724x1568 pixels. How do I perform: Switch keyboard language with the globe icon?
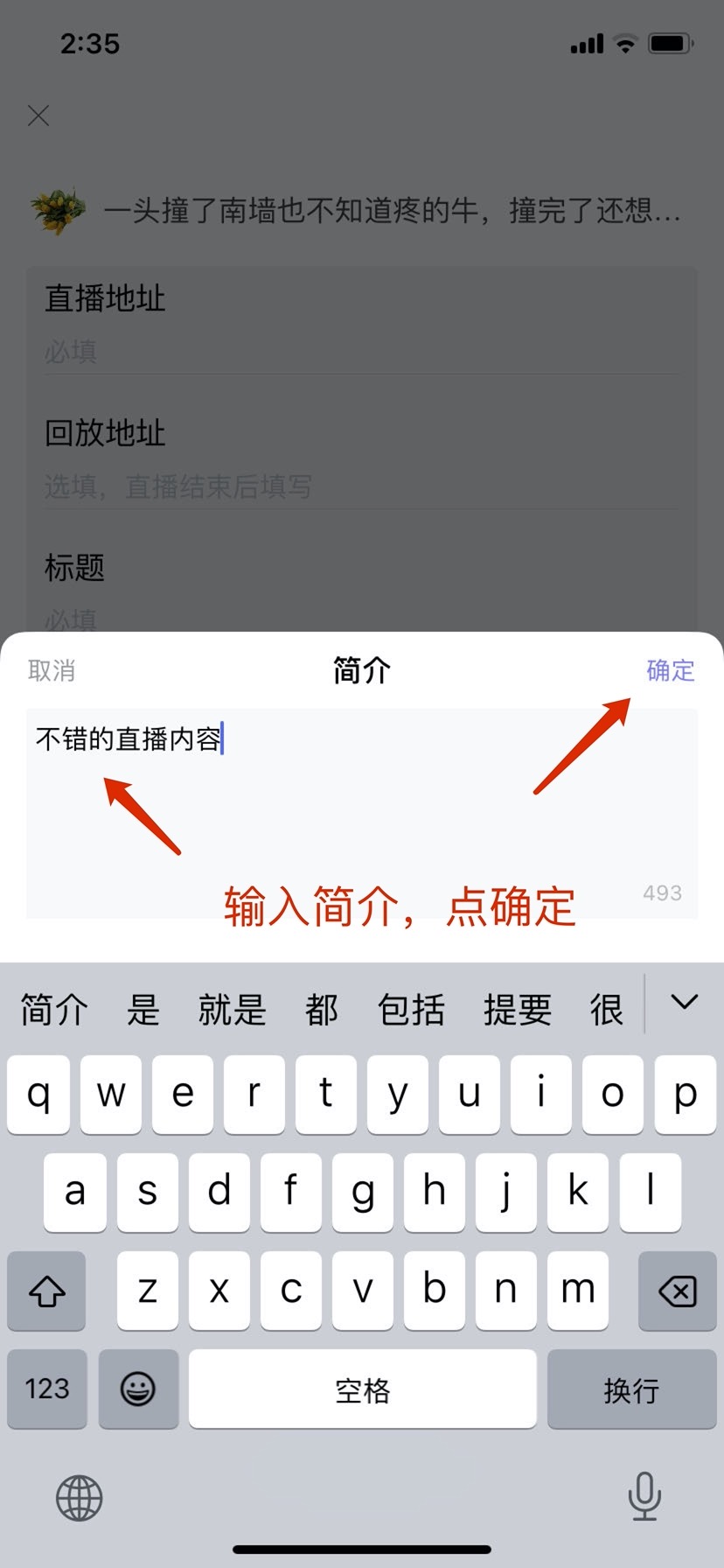(x=80, y=1497)
